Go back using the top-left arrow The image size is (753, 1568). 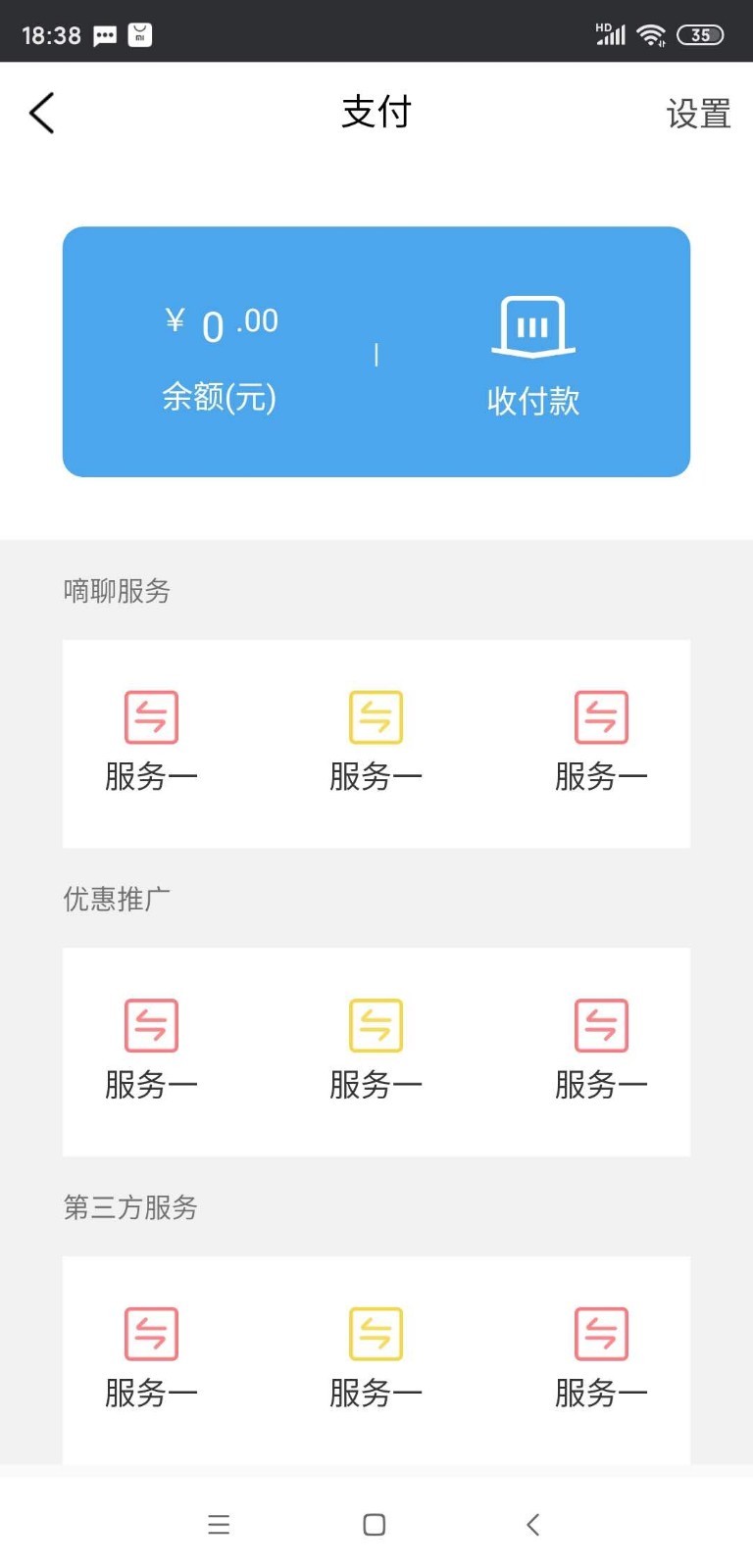[41, 113]
